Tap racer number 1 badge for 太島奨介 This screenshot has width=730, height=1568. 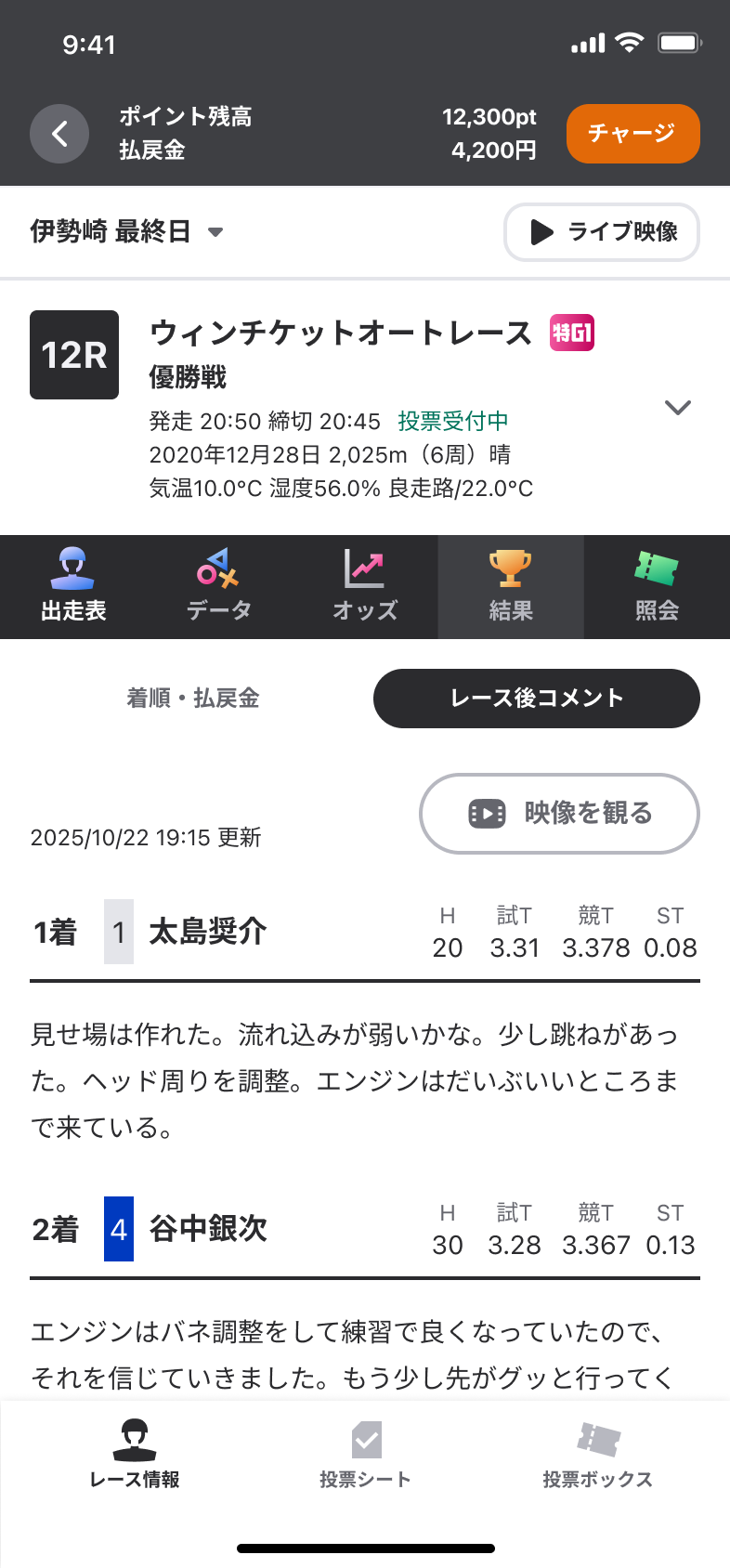coord(119,932)
